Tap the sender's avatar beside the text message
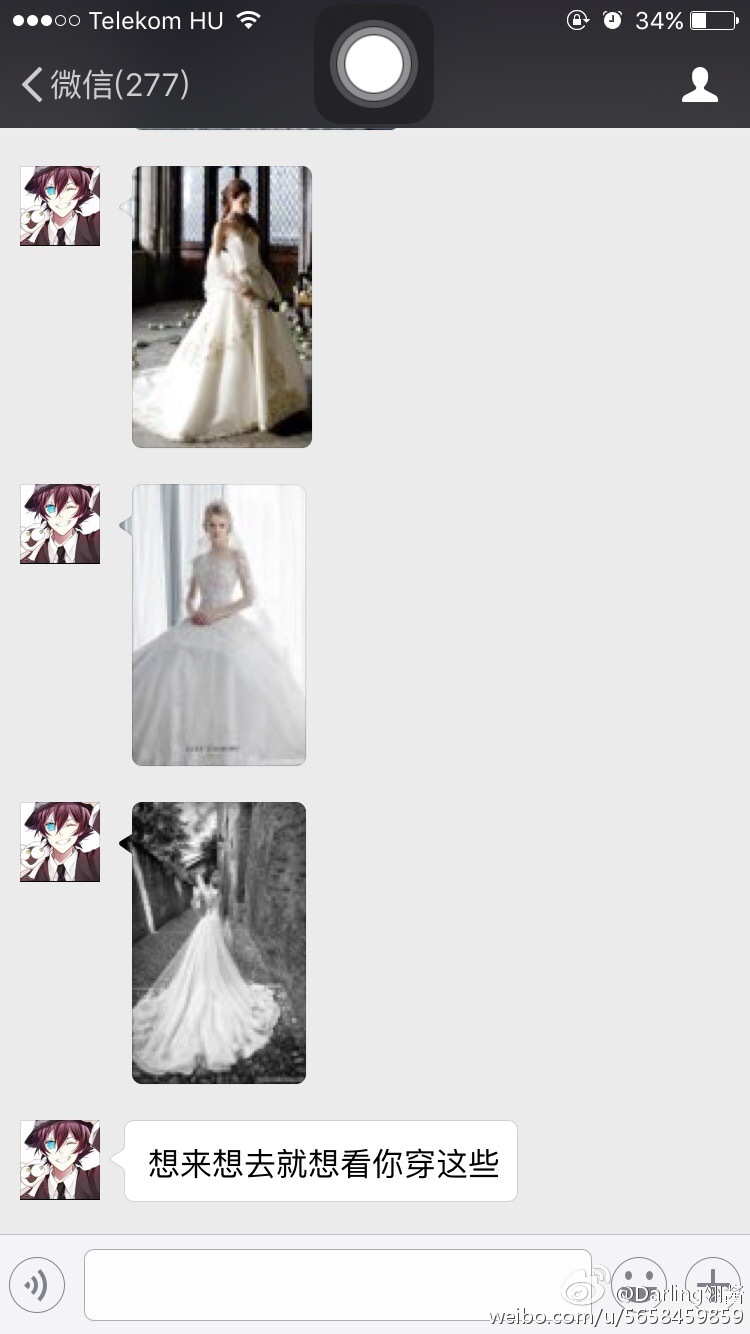This screenshot has height=1334, width=750. click(60, 1160)
